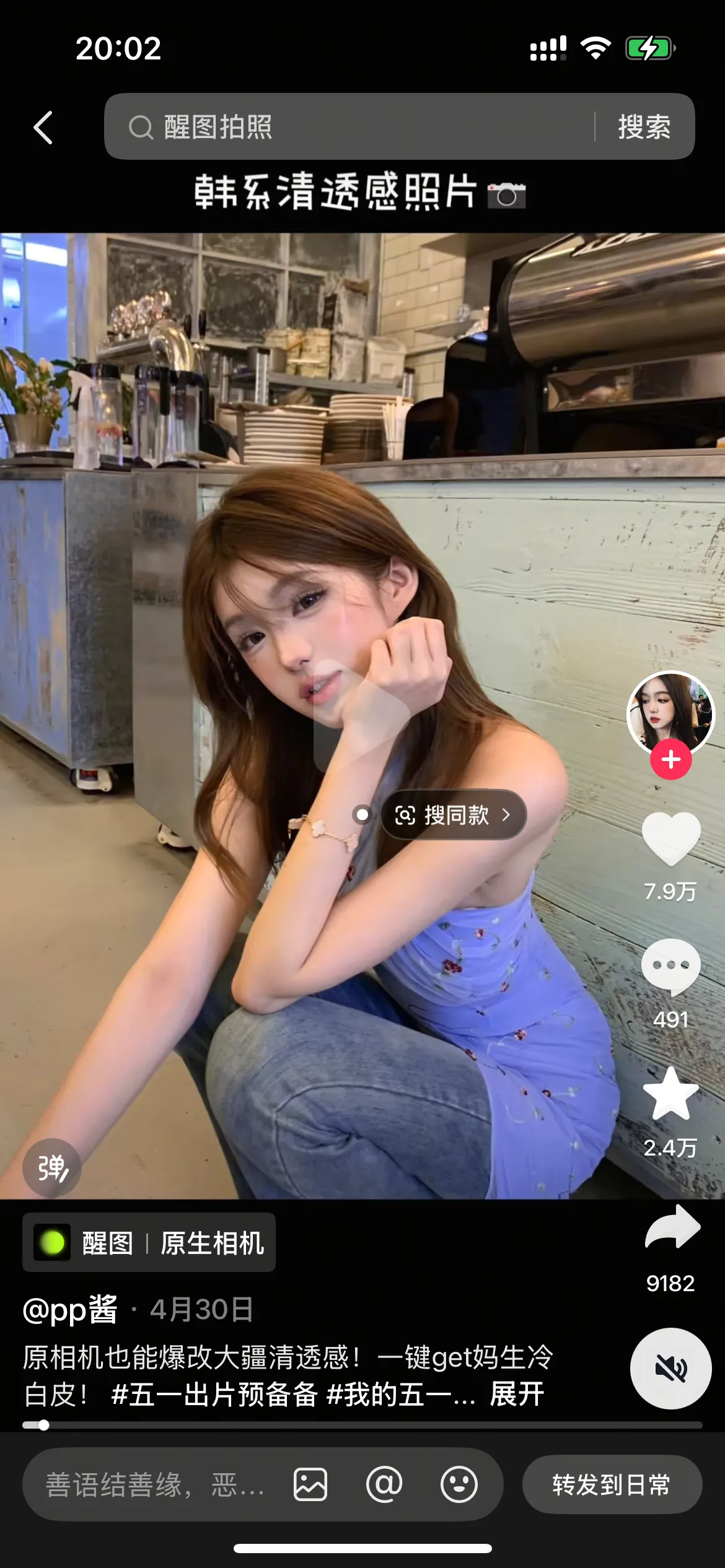Attach an image to the comment

coord(310,1484)
